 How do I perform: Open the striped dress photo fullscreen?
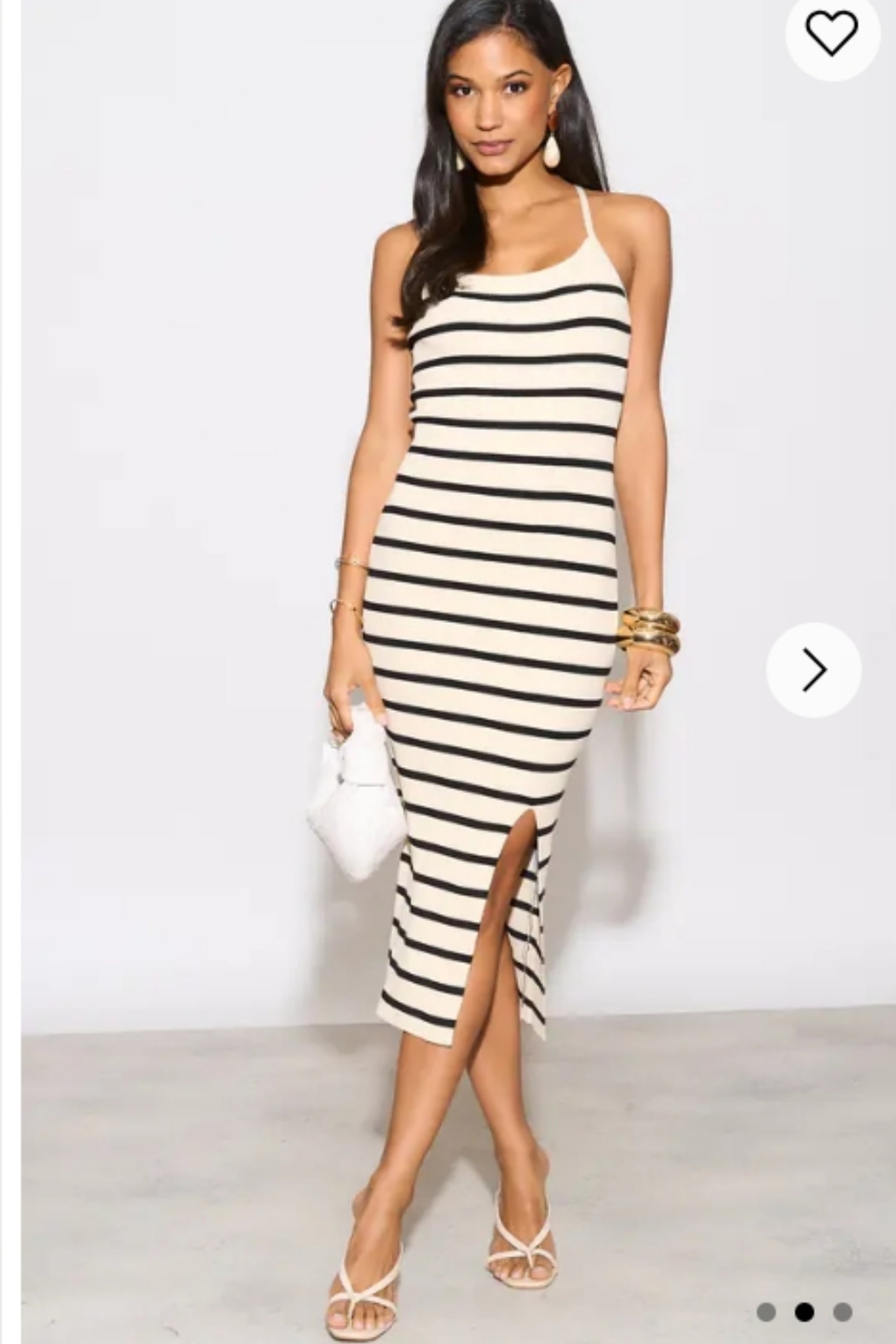(x=491, y=629)
